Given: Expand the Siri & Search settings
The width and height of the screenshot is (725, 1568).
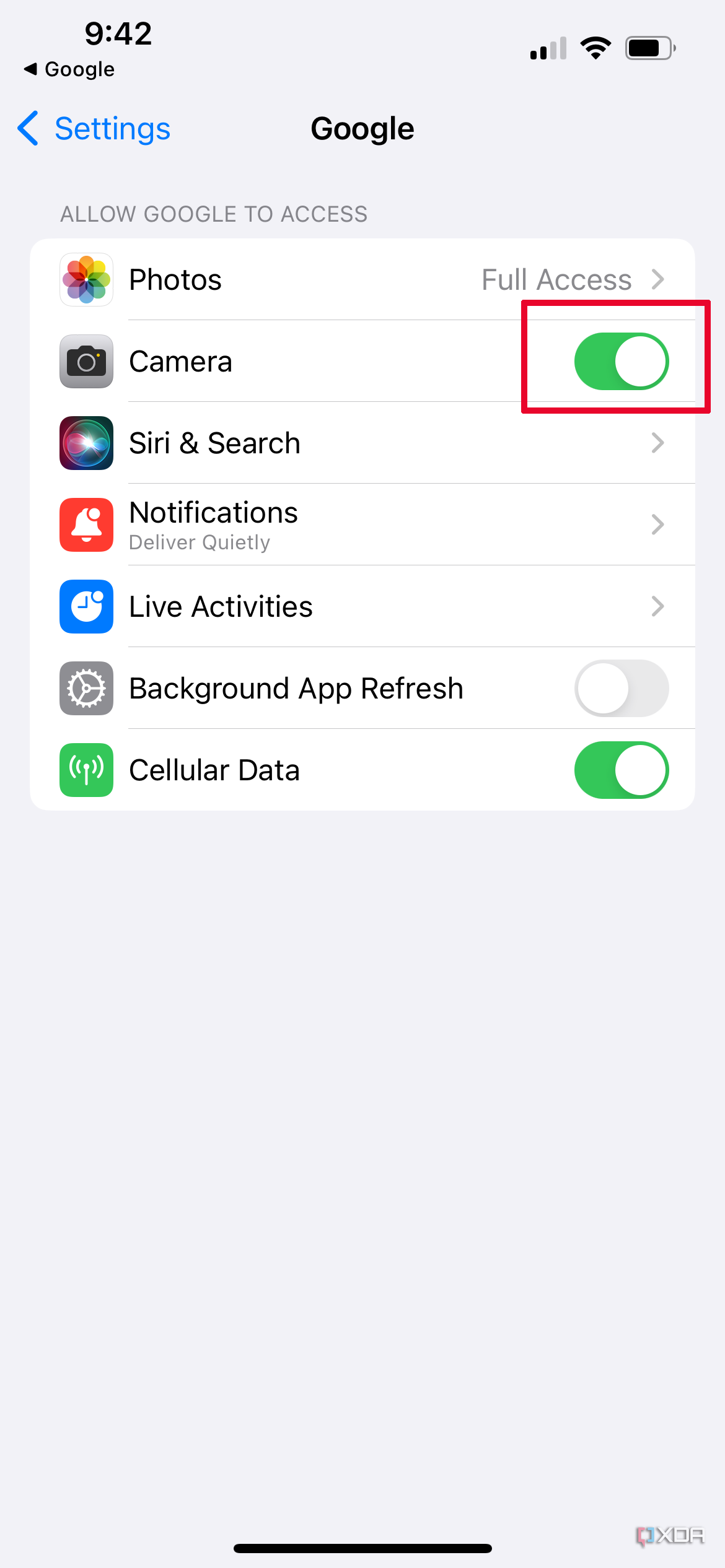Looking at the screenshot, I should 362,443.
